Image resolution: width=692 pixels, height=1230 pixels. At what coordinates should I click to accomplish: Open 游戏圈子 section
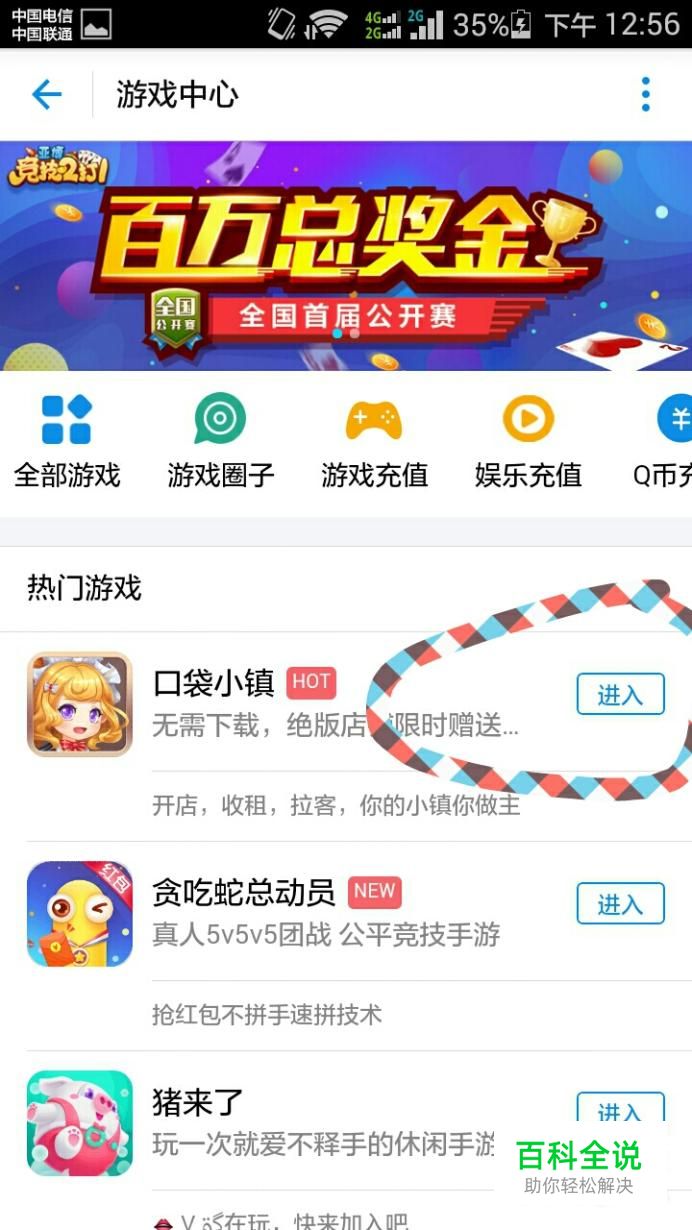[220, 440]
